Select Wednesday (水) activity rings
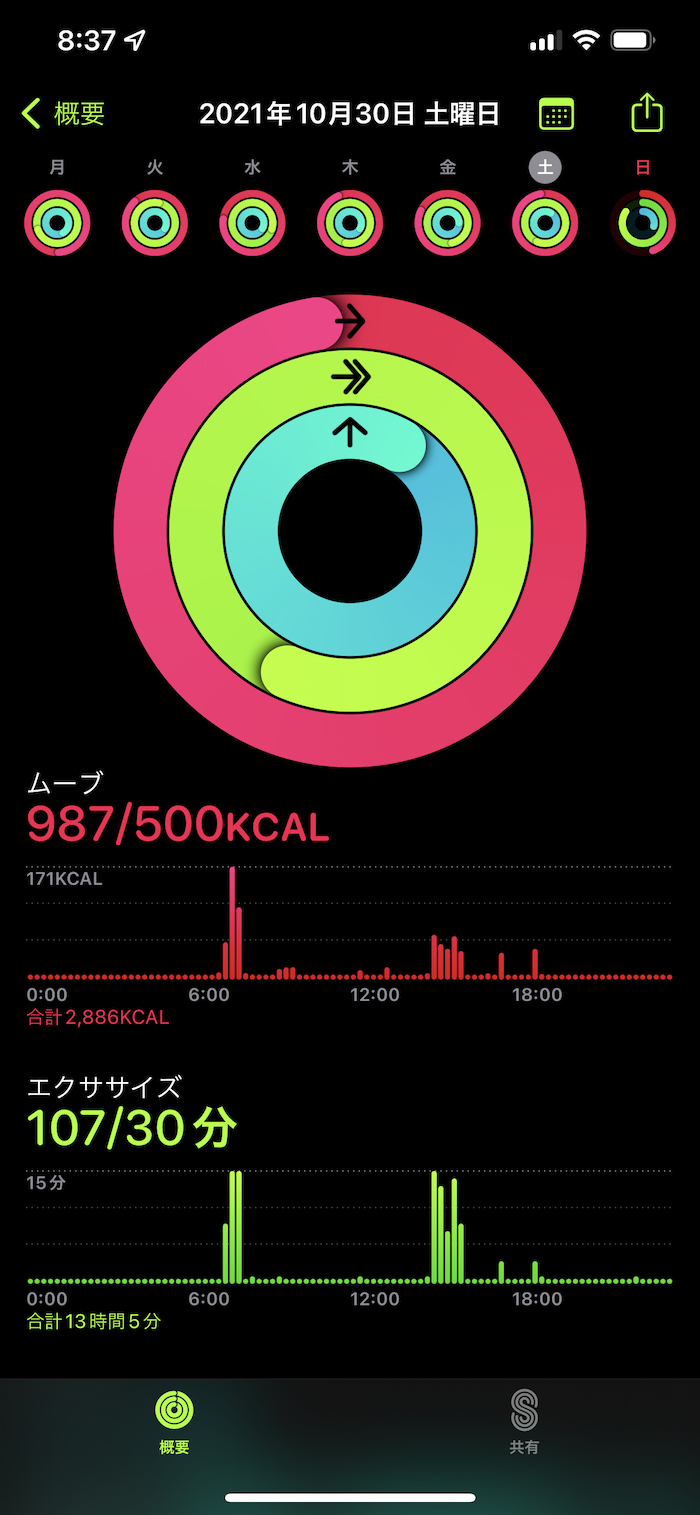The width and height of the screenshot is (700, 1515). tap(253, 222)
